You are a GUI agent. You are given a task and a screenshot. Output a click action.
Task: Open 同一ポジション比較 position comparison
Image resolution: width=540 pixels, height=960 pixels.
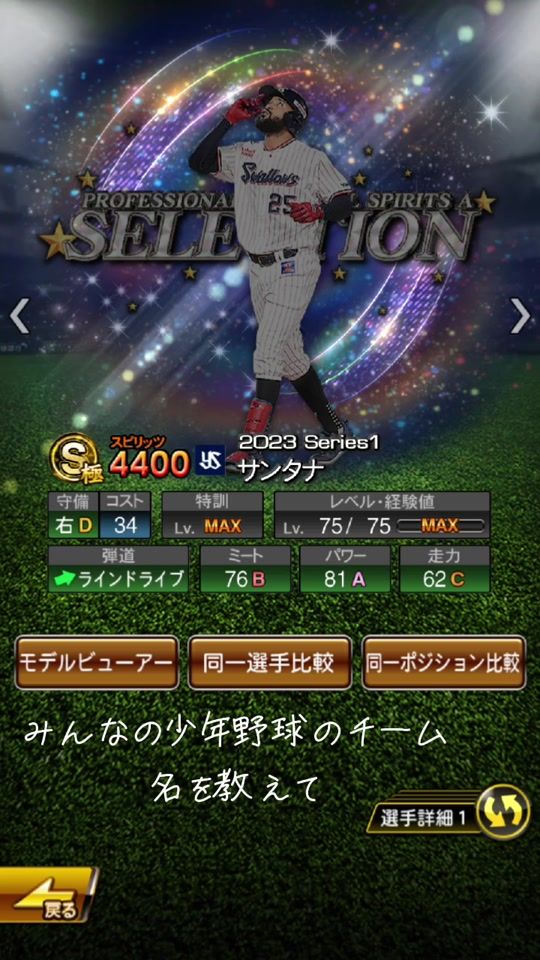(444, 662)
